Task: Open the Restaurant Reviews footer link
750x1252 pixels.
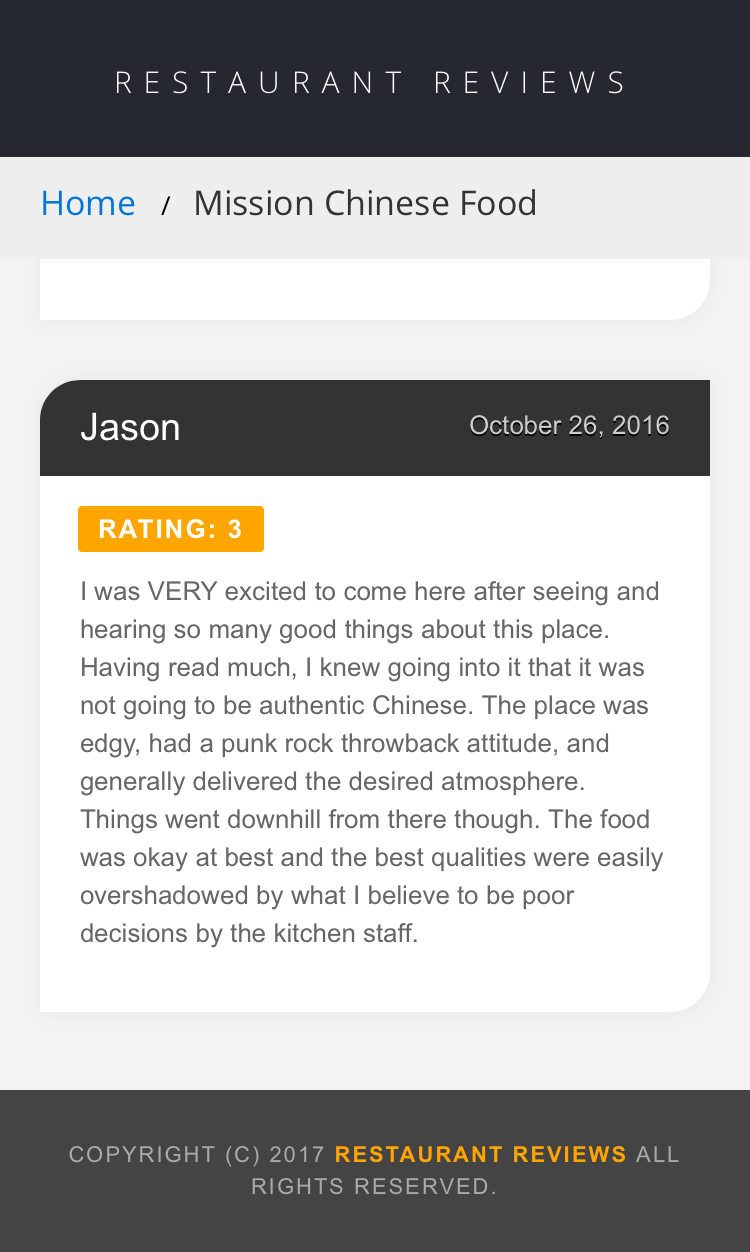Action: [481, 1154]
